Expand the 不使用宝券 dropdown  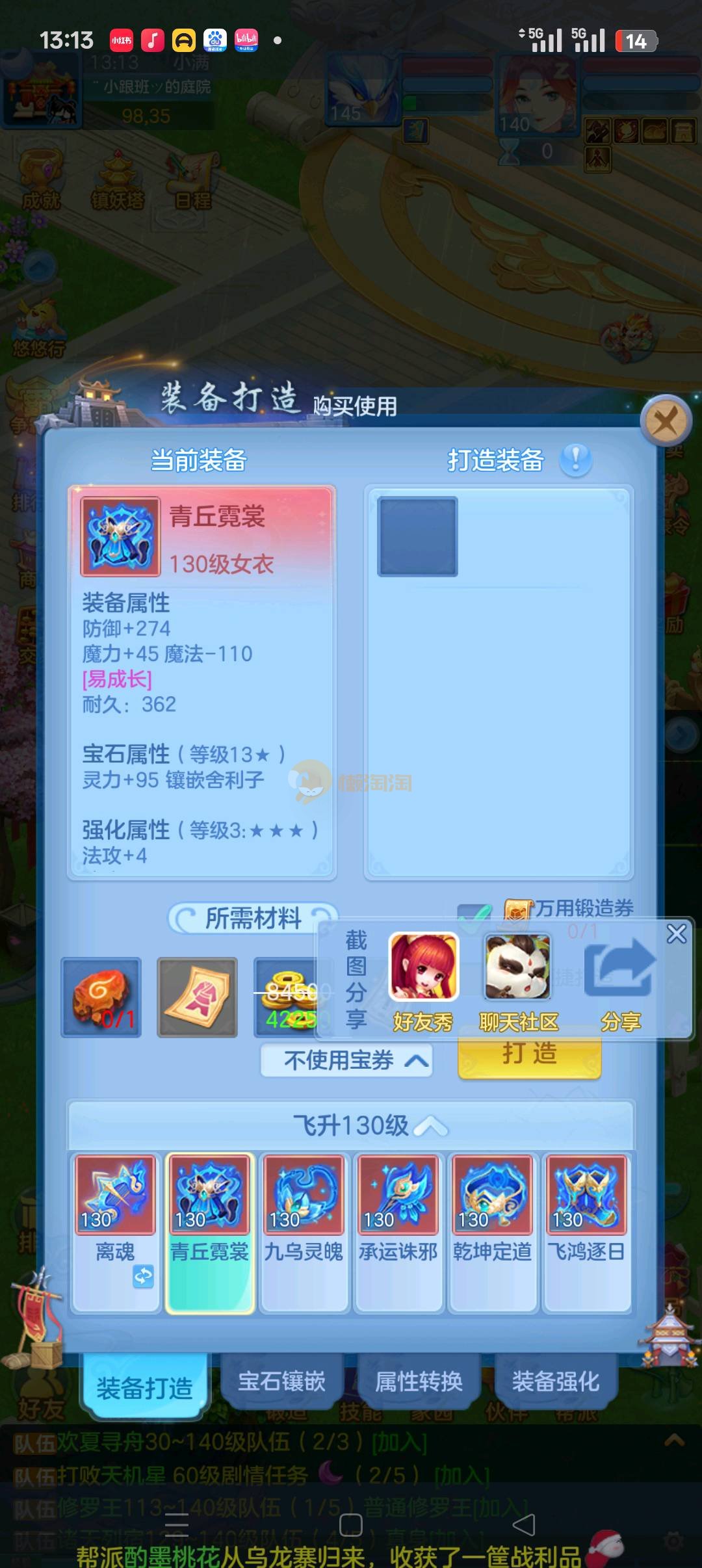[x=347, y=1060]
